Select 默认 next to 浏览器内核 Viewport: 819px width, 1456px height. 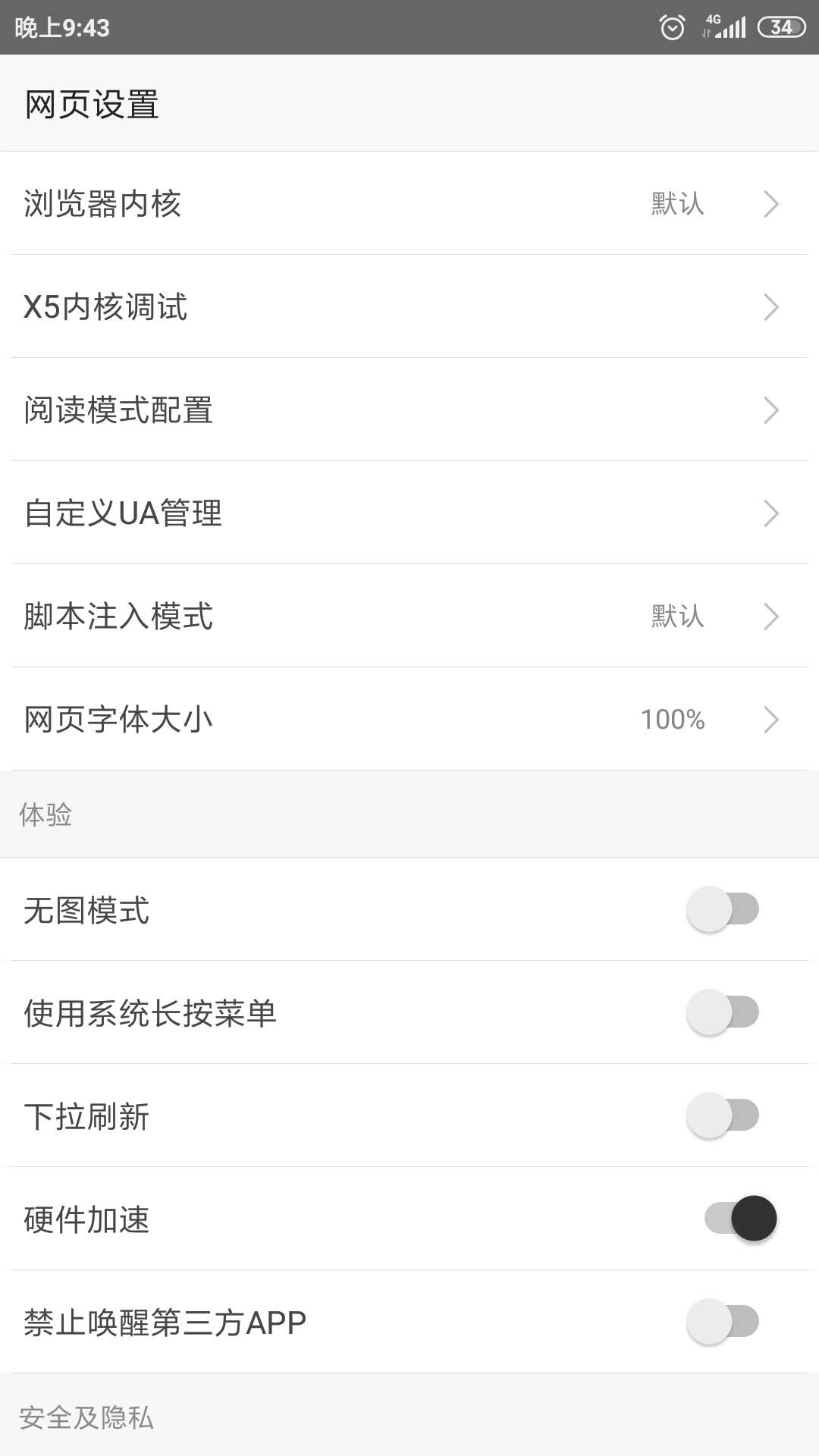pos(676,203)
